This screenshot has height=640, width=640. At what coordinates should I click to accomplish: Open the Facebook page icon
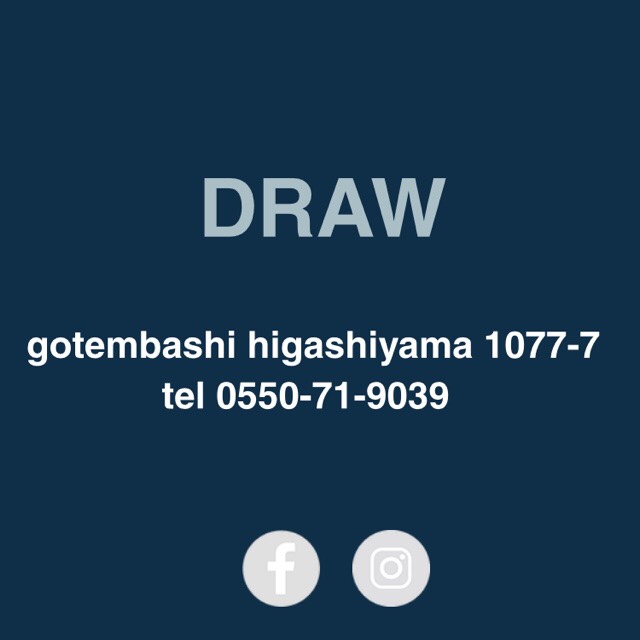click(281, 568)
